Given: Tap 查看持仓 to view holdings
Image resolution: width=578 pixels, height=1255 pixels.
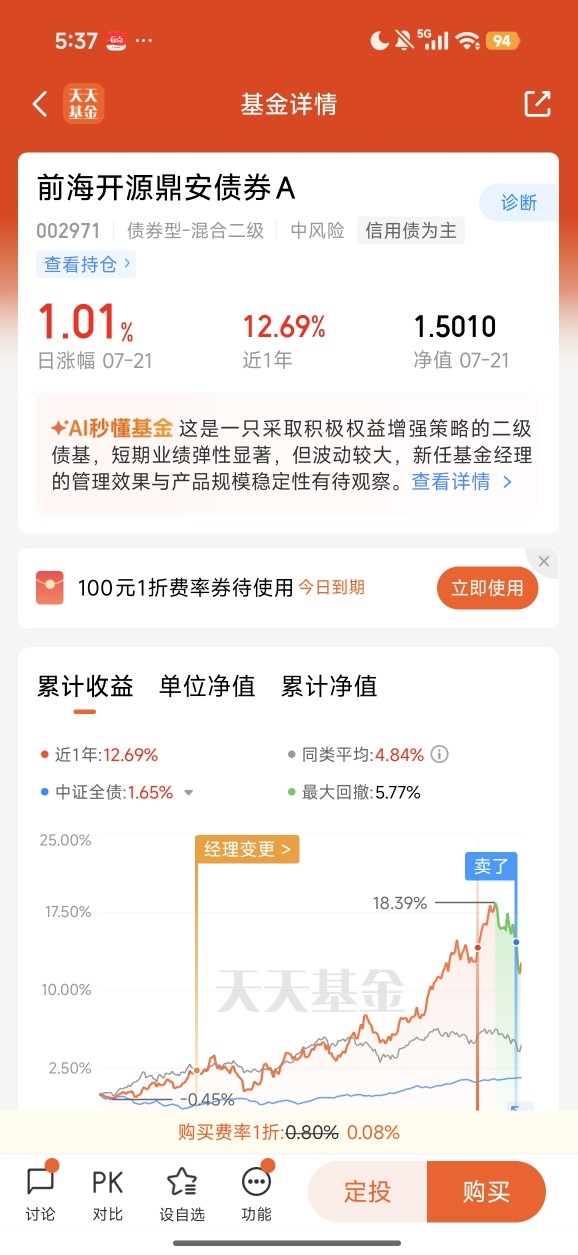Looking at the screenshot, I should (86, 265).
